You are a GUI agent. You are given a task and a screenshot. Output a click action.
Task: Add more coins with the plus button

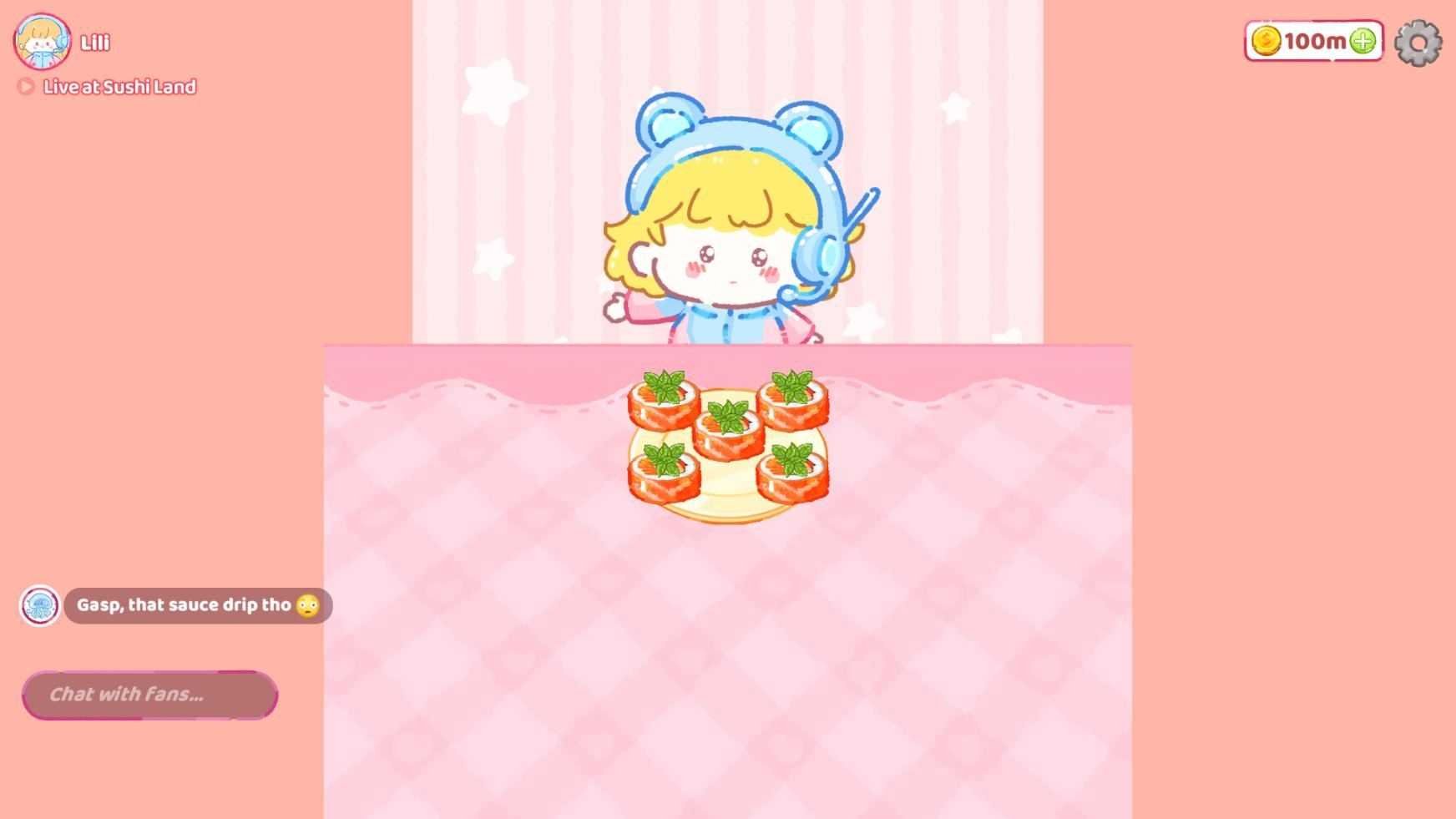coord(1362,41)
